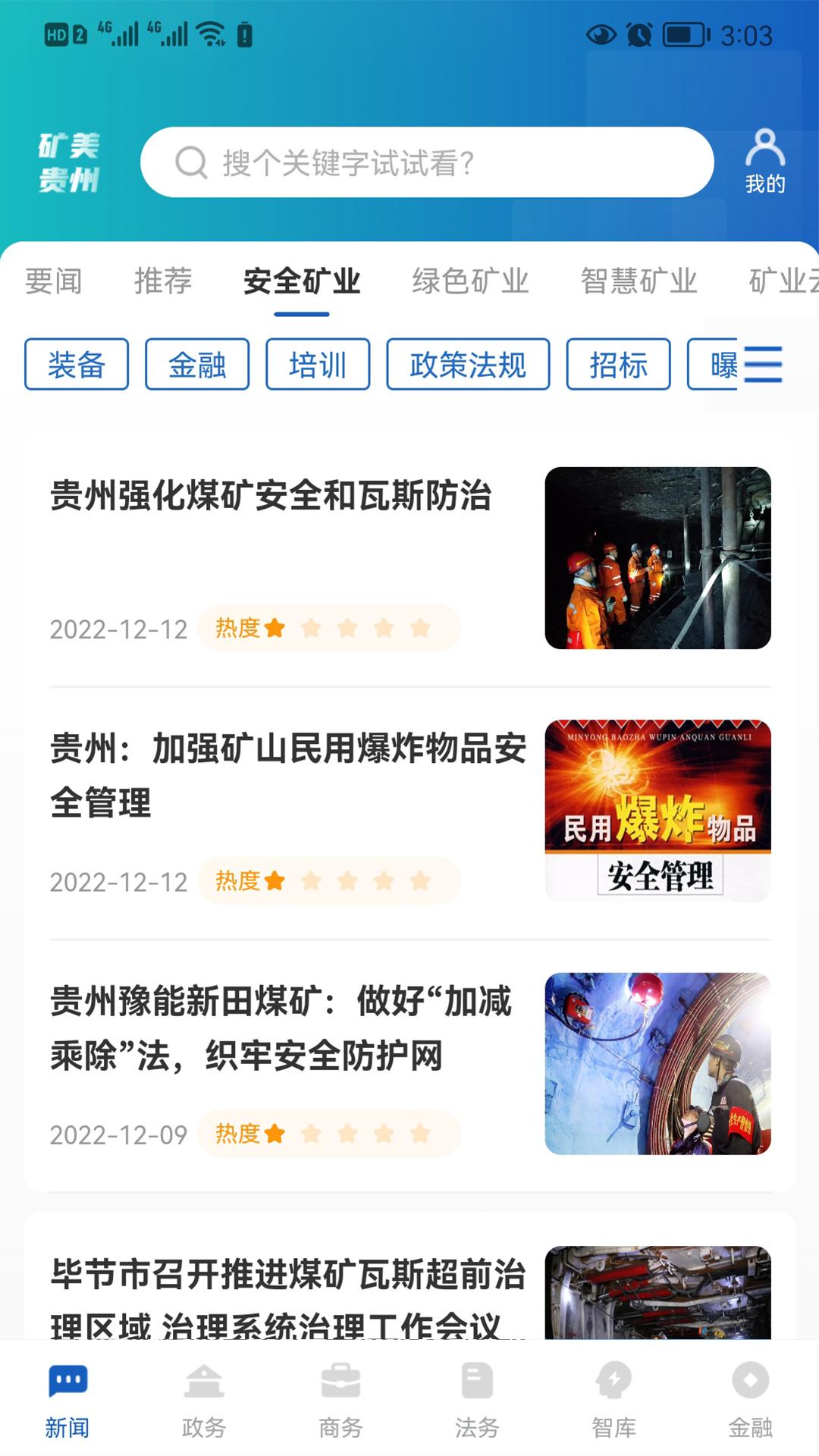Screen dimensions: 819x1456
Task: Open article 贵州强化煤矿安全和瓦斯防治
Action: tap(271, 496)
